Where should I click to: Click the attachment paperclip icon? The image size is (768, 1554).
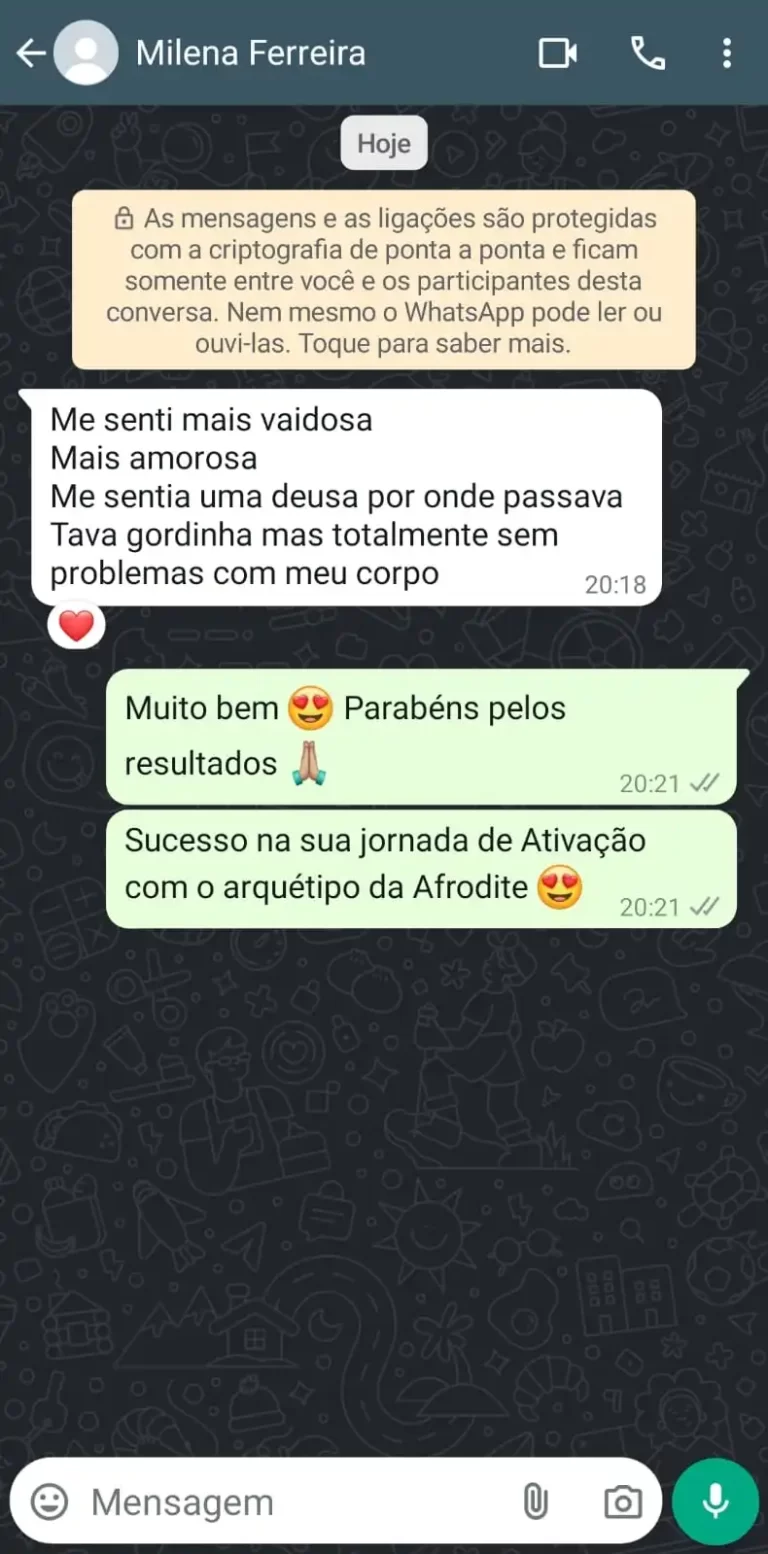[x=537, y=1501]
